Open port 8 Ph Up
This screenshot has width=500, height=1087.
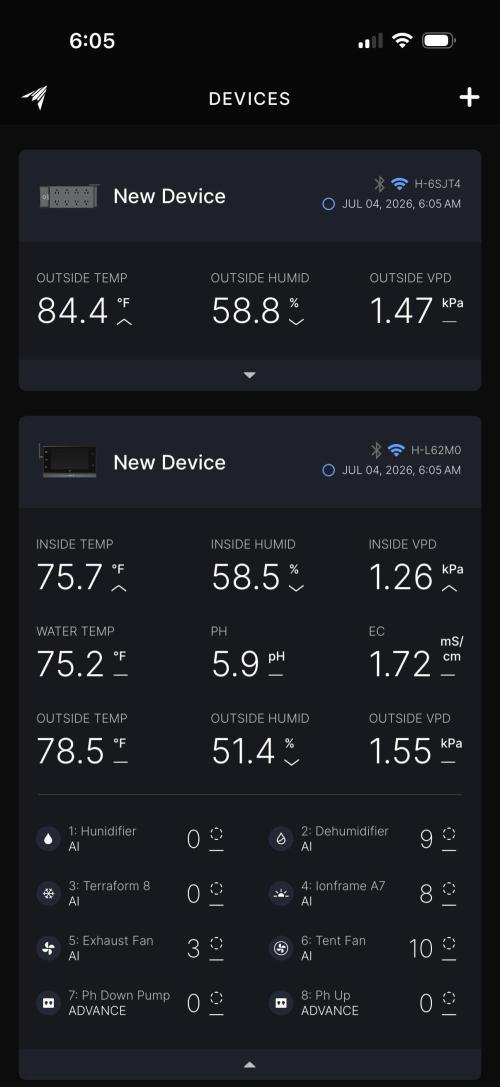[363, 1002]
